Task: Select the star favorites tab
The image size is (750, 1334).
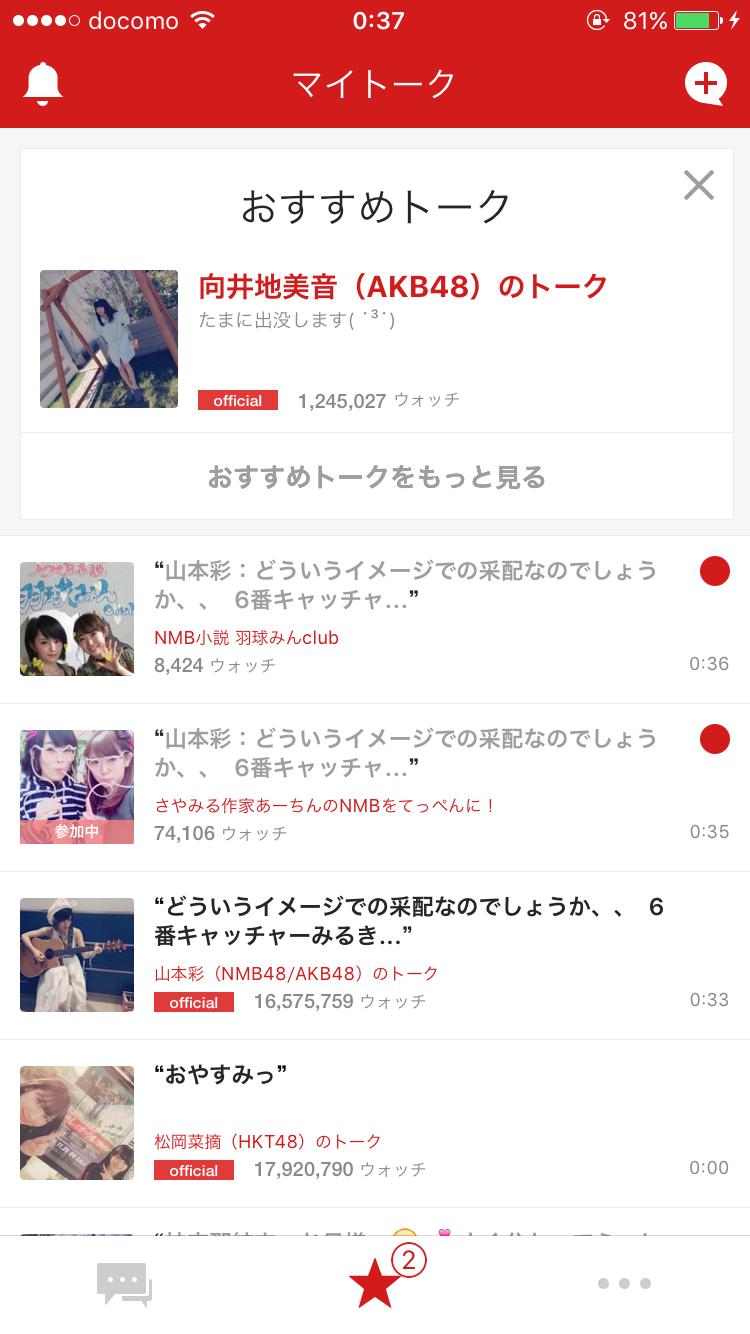Action: click(375, 1284)
